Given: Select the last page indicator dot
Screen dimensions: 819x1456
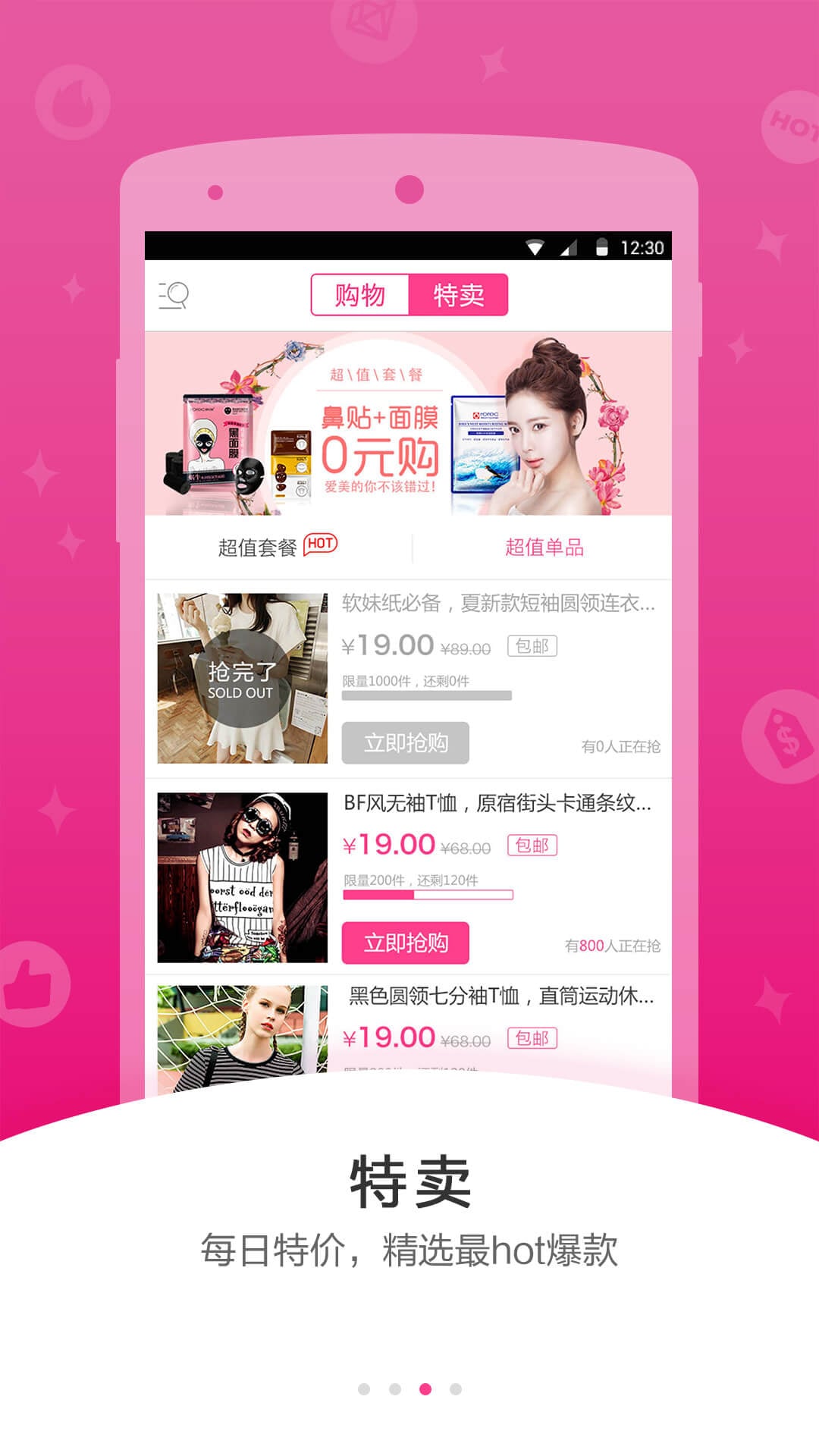Looking at the screenshot, I should tap(456, 1389).
